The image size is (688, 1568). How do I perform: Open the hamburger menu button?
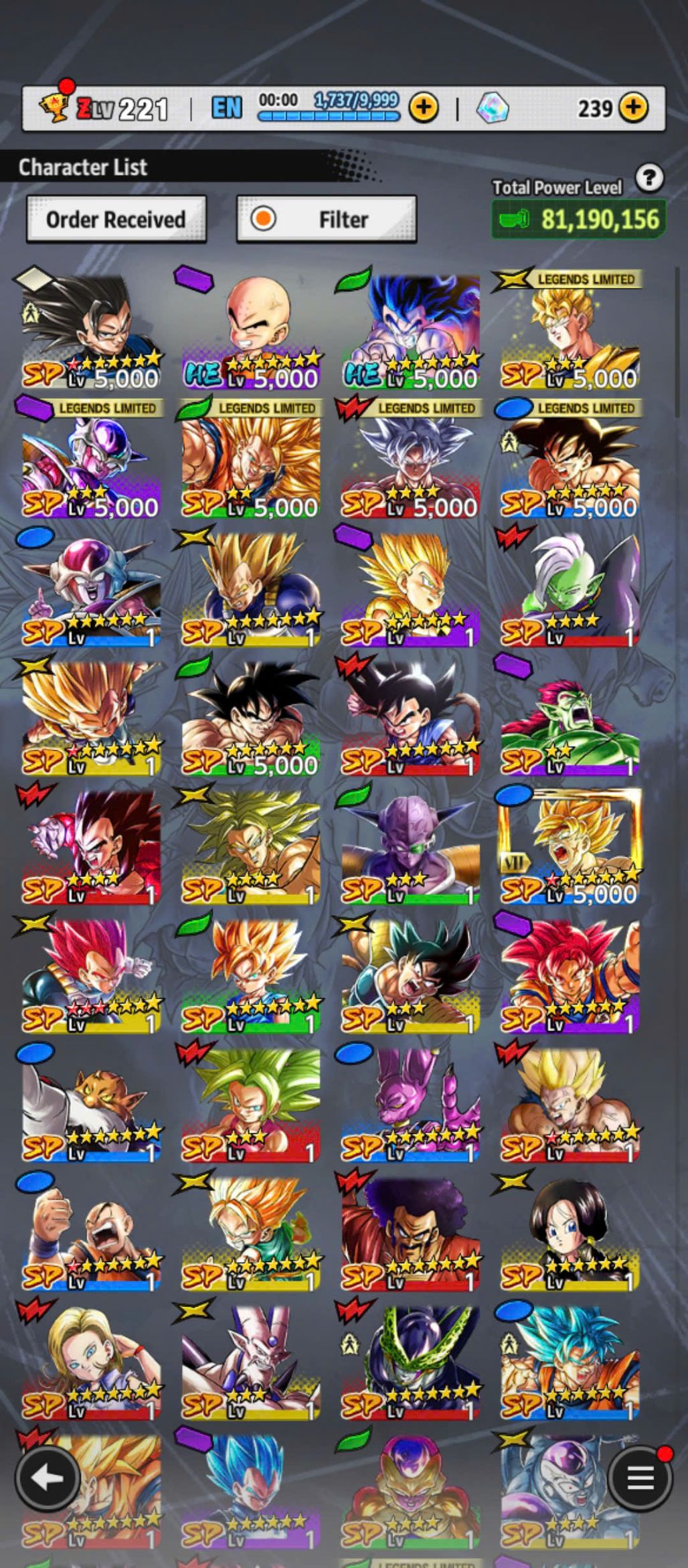[640, 1478]
